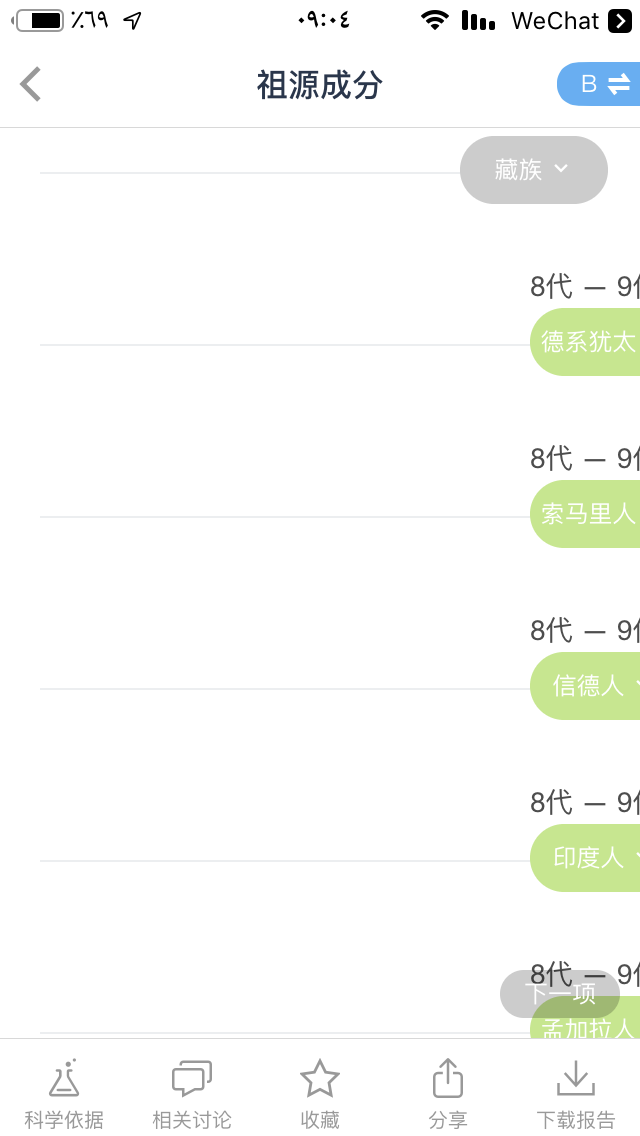The image size is (640, 1136).
Task: Select the 索马里人 chip
Action: click(x=585, y=514)
